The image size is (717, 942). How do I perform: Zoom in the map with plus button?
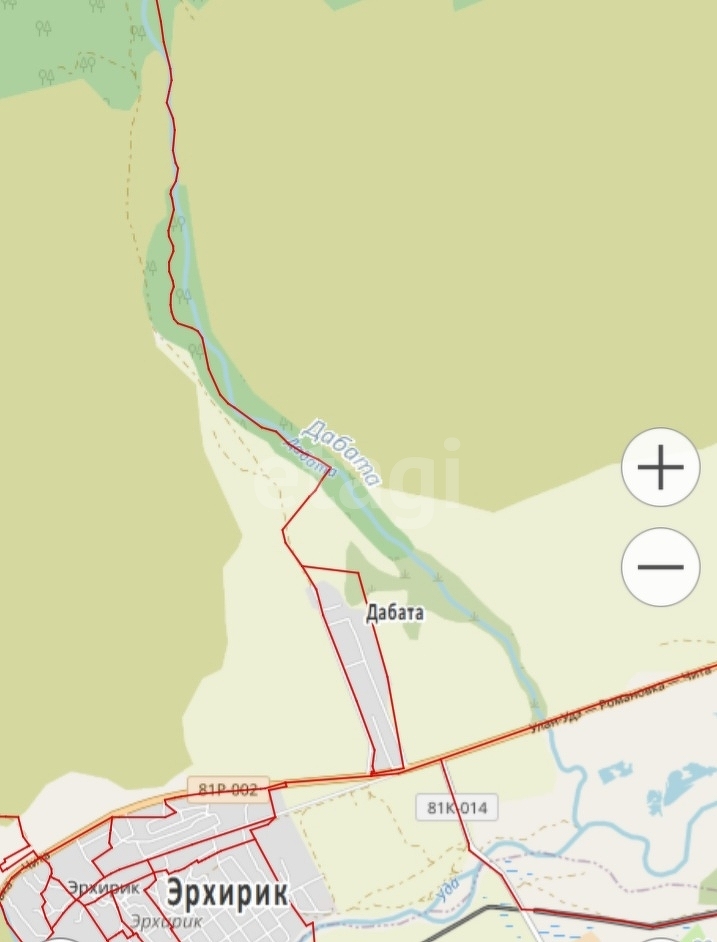click(x=660, y=468)
